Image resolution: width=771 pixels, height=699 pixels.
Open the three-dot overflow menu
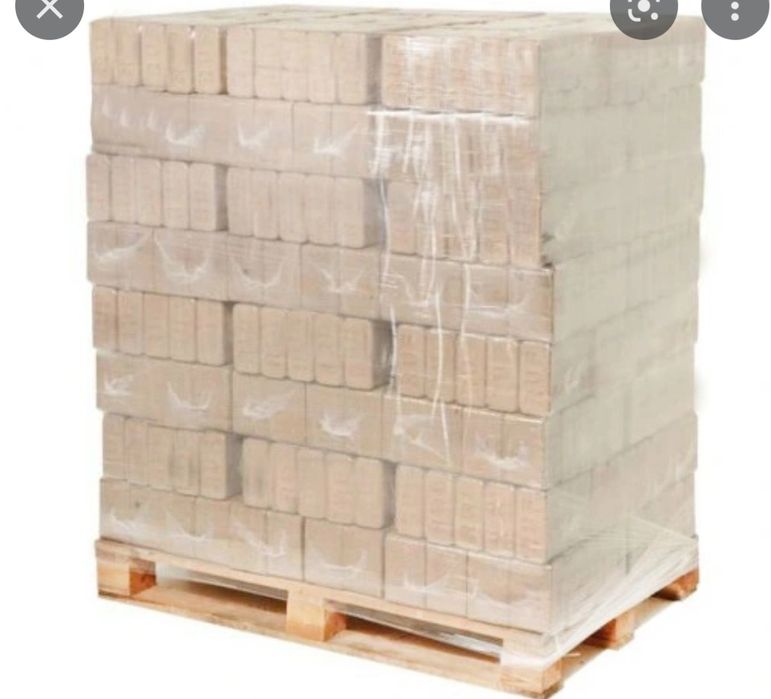pos(735,12)
